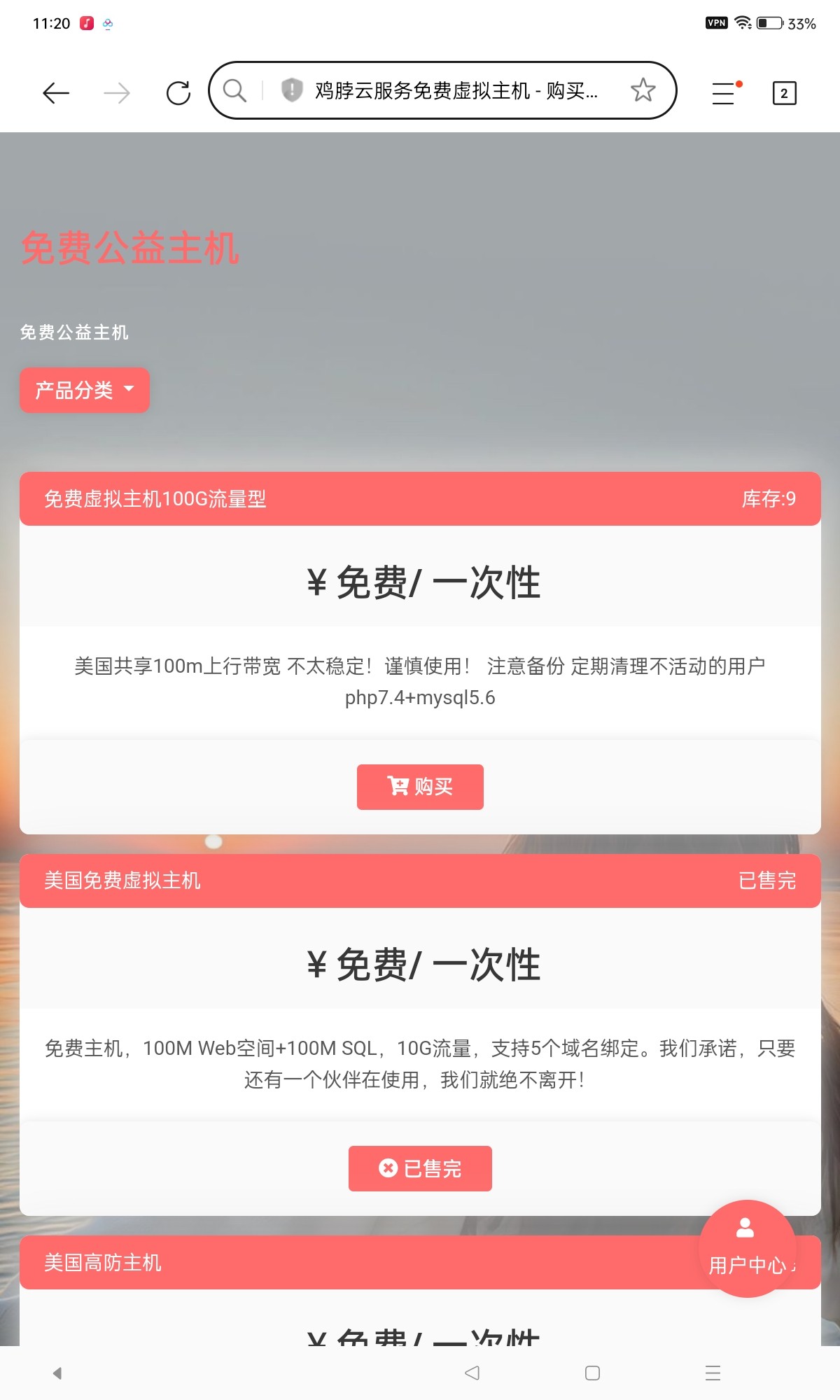
Task: Tap the system home button
Action: click(592, 1373)
